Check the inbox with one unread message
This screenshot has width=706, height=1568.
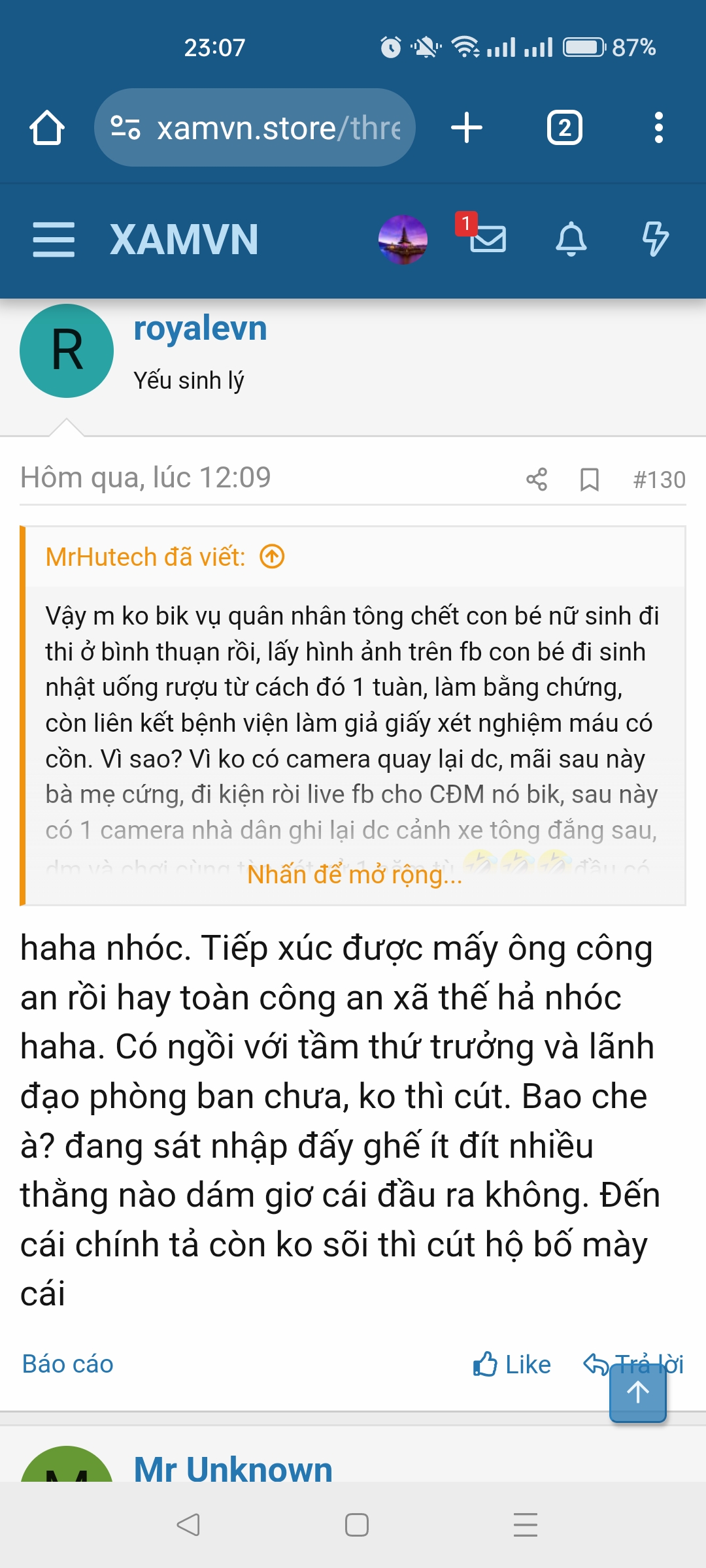[x=487, y=238]
